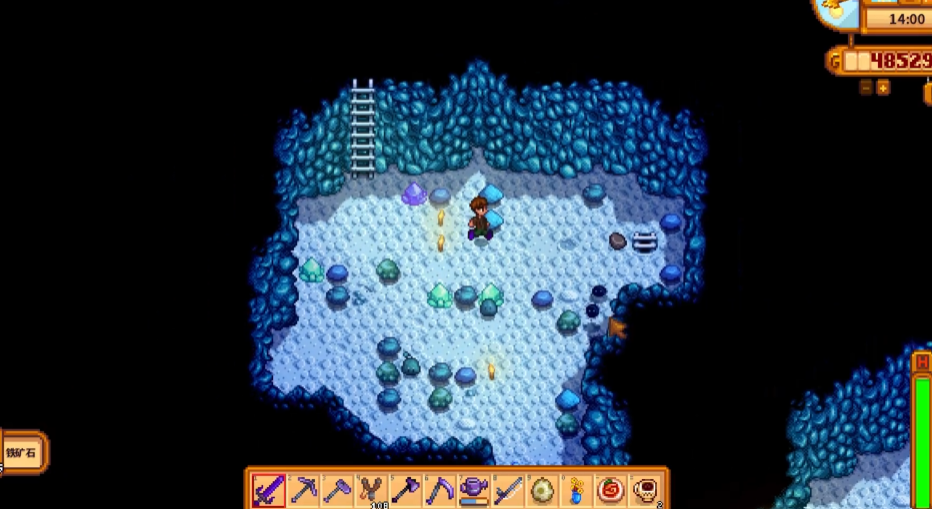Descend through the striped ladder hole

coord(645,240)
